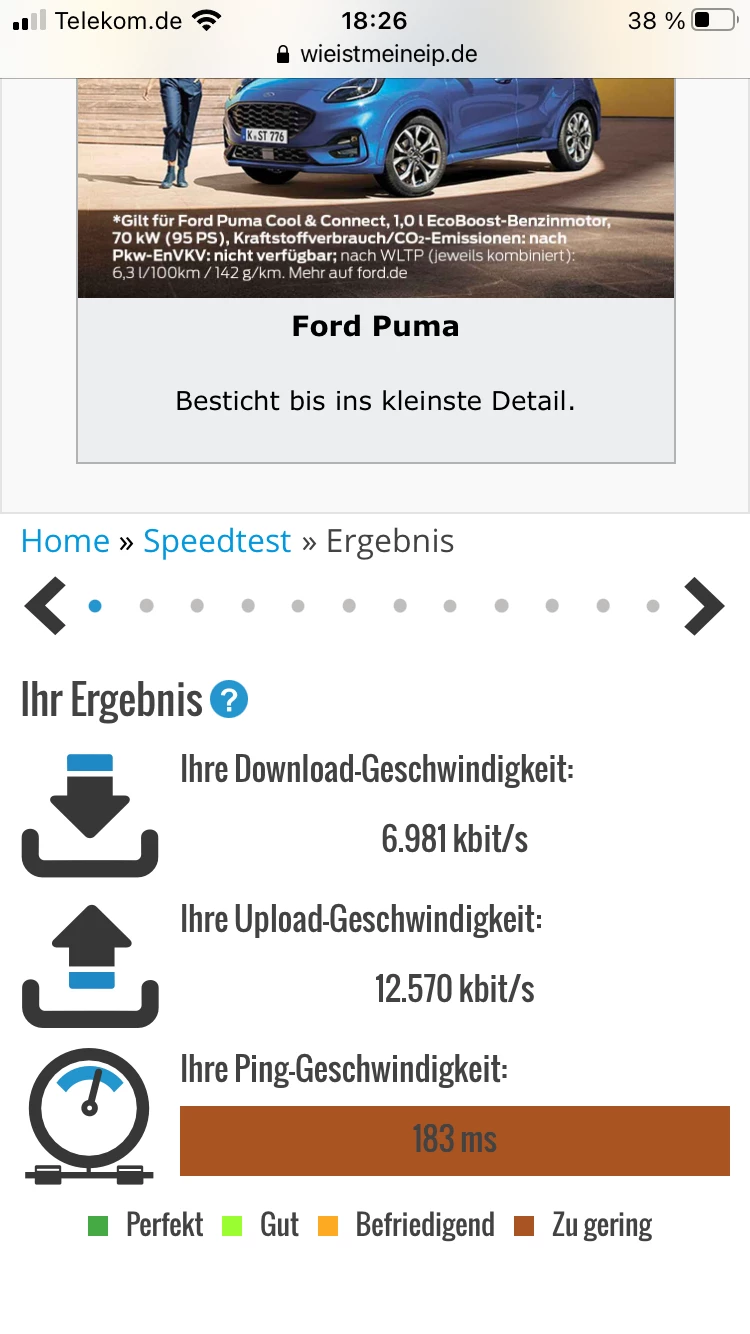
Task: Open the Home breadcrumb link
Action: [65, 541]
